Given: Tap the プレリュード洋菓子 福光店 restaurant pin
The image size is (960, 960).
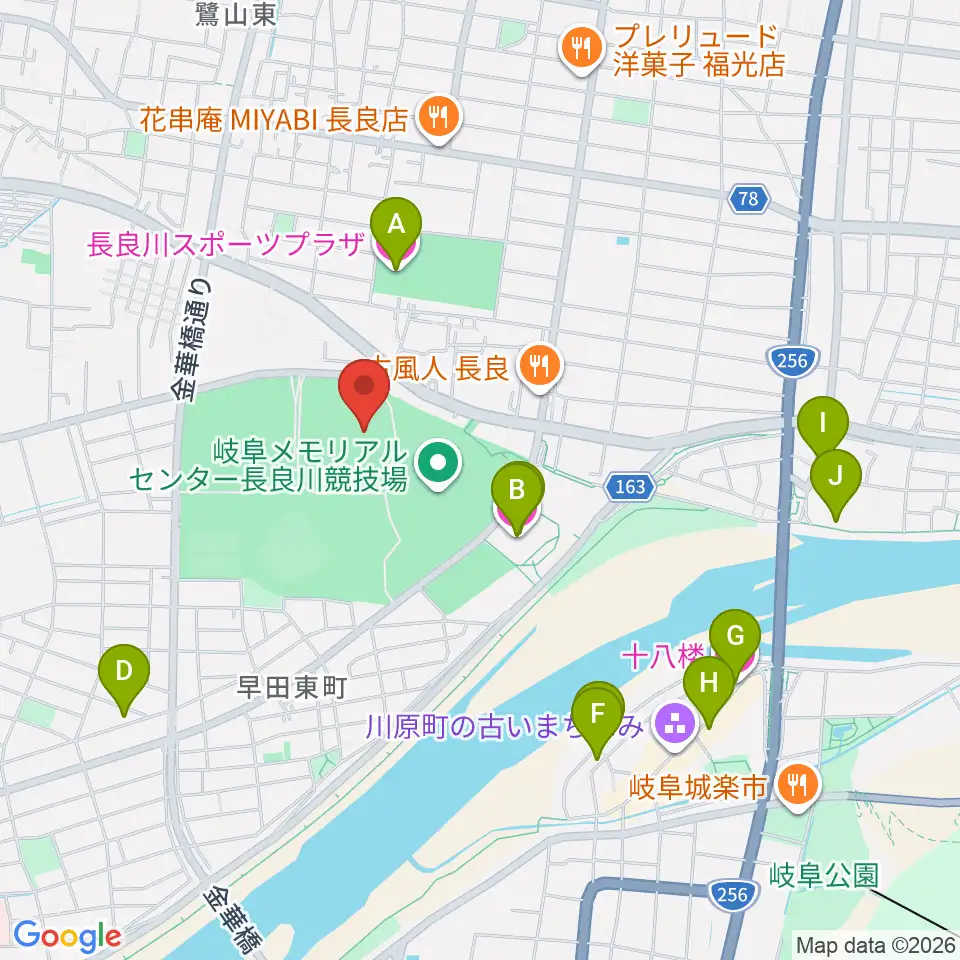Looking at the screenshot, I should [x=582, y=50].
